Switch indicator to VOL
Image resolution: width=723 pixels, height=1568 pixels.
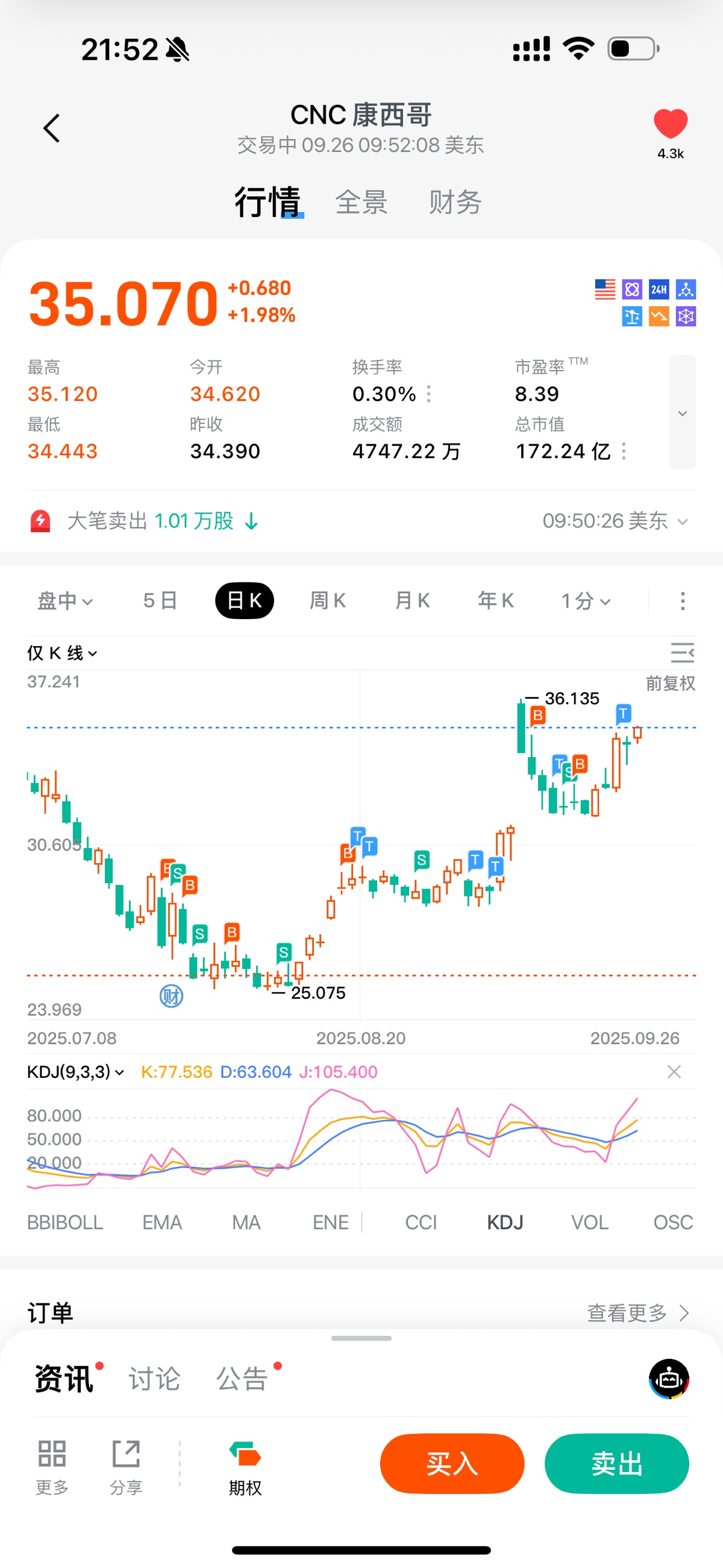589,1221
